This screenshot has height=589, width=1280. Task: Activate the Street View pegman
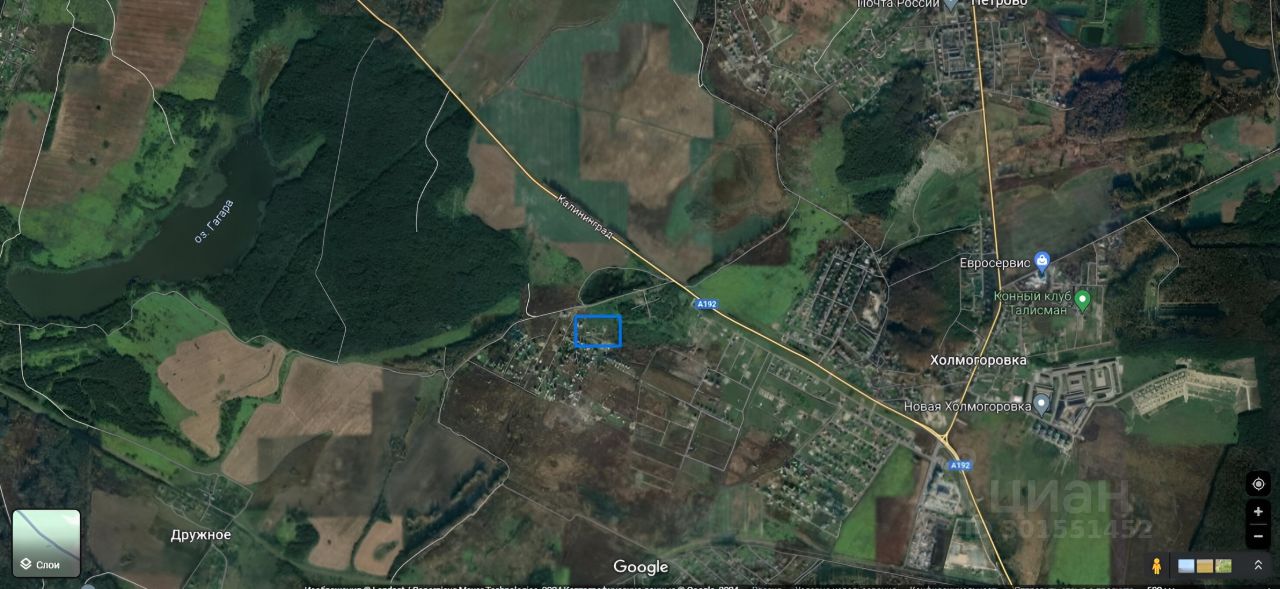point(1157,565)
